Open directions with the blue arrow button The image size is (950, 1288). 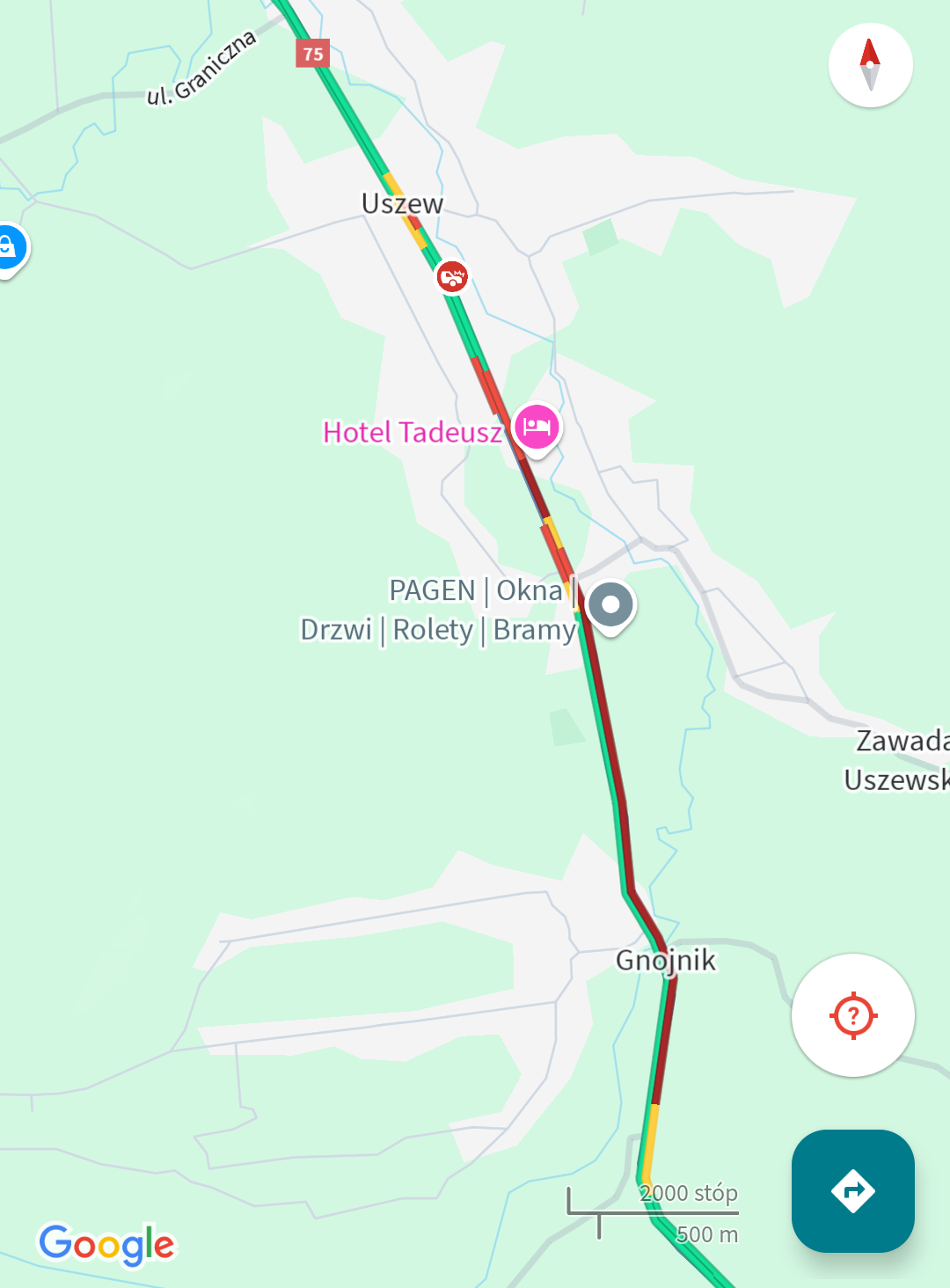click(852, 1190)
